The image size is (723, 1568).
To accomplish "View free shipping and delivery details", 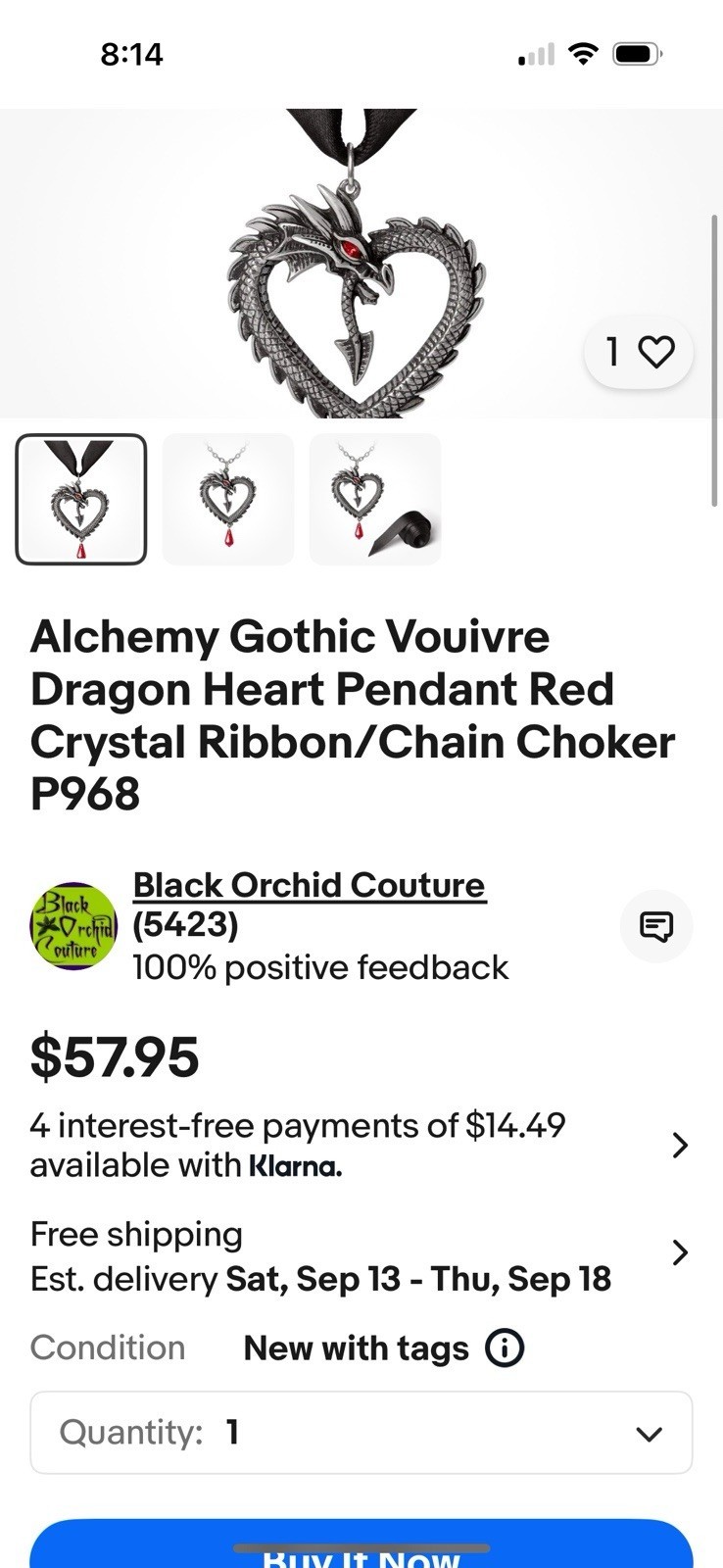I will point(361,1256).
